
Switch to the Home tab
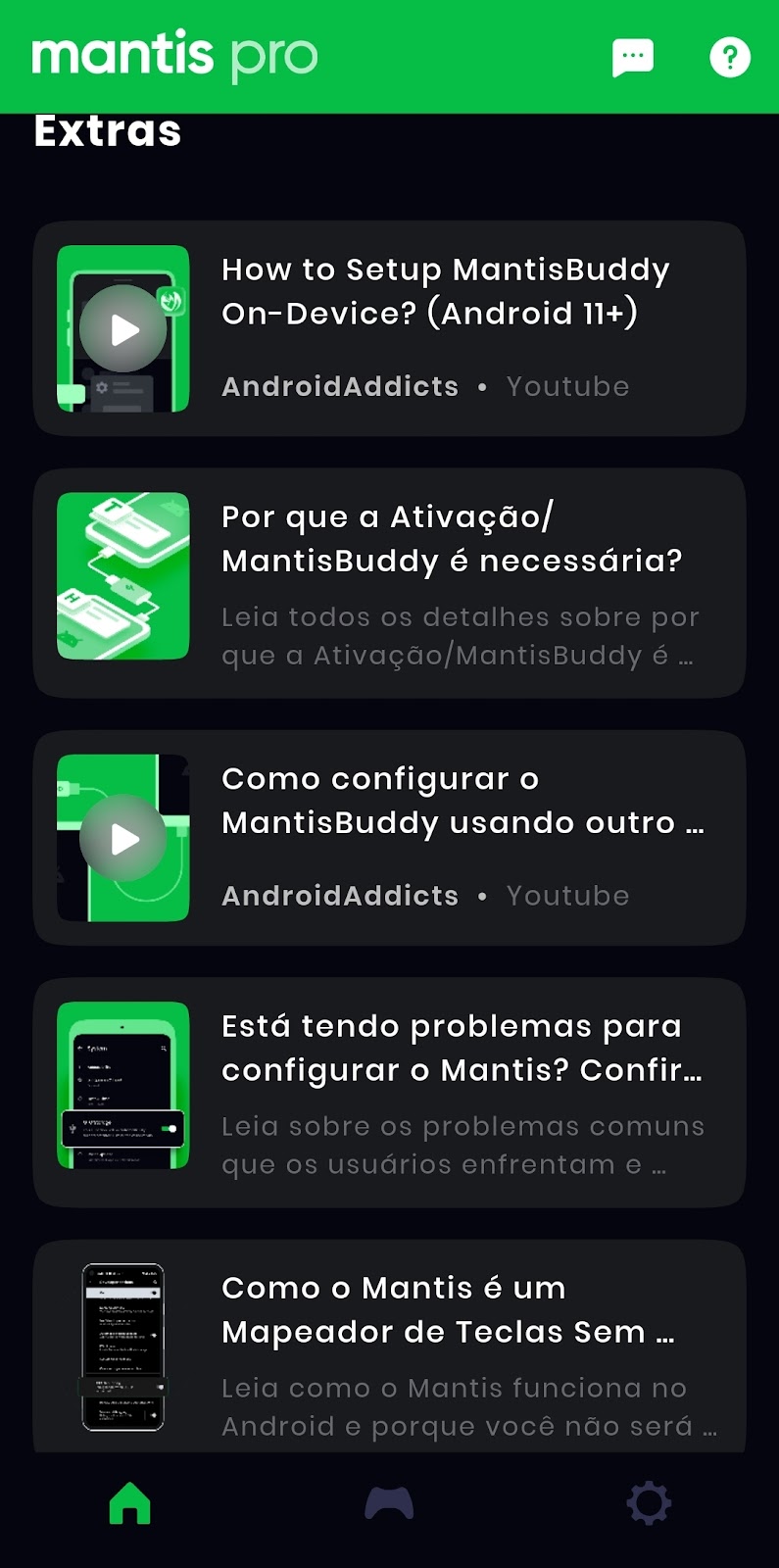click(130, 1502)
